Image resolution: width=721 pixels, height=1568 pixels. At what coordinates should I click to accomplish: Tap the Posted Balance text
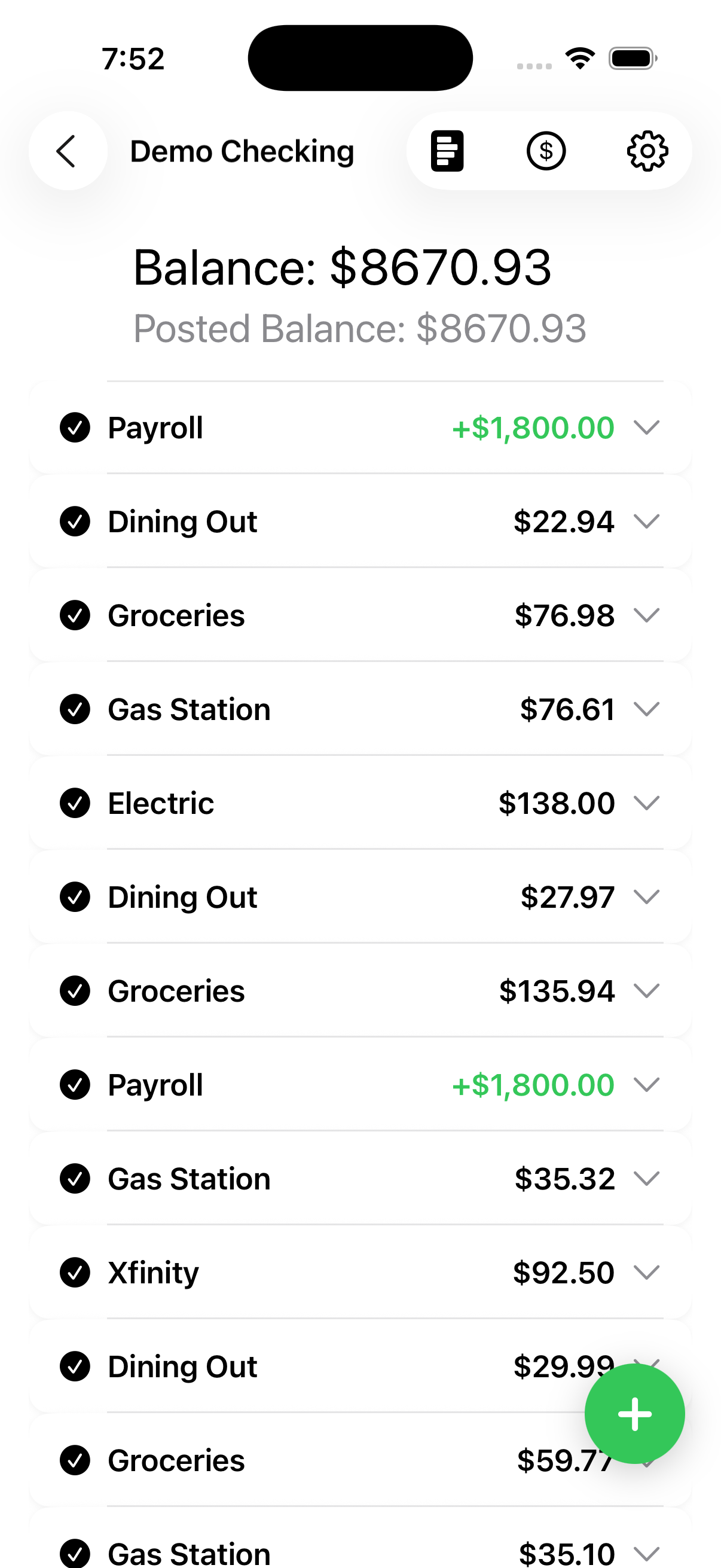(x=360, y=328)
